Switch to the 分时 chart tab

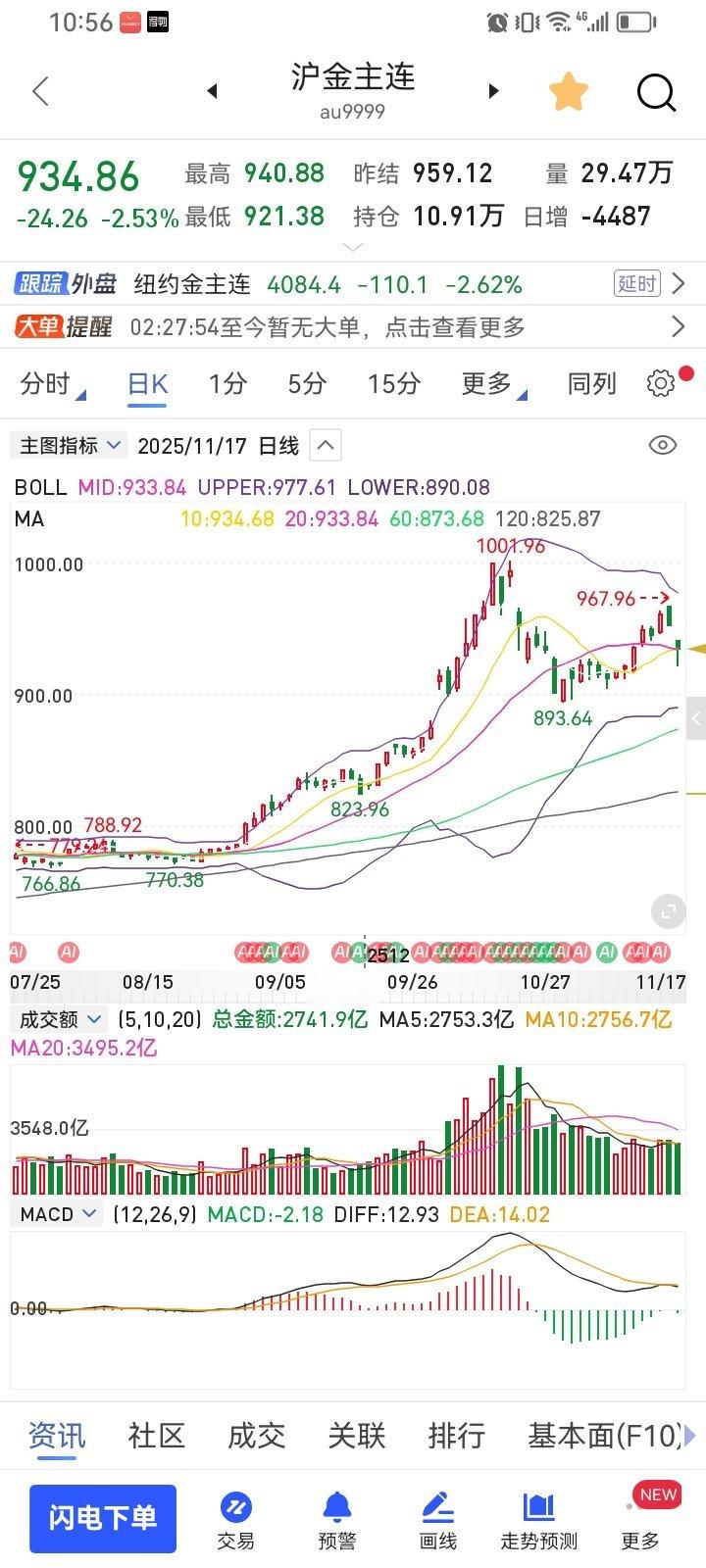[x=51, y=383]
